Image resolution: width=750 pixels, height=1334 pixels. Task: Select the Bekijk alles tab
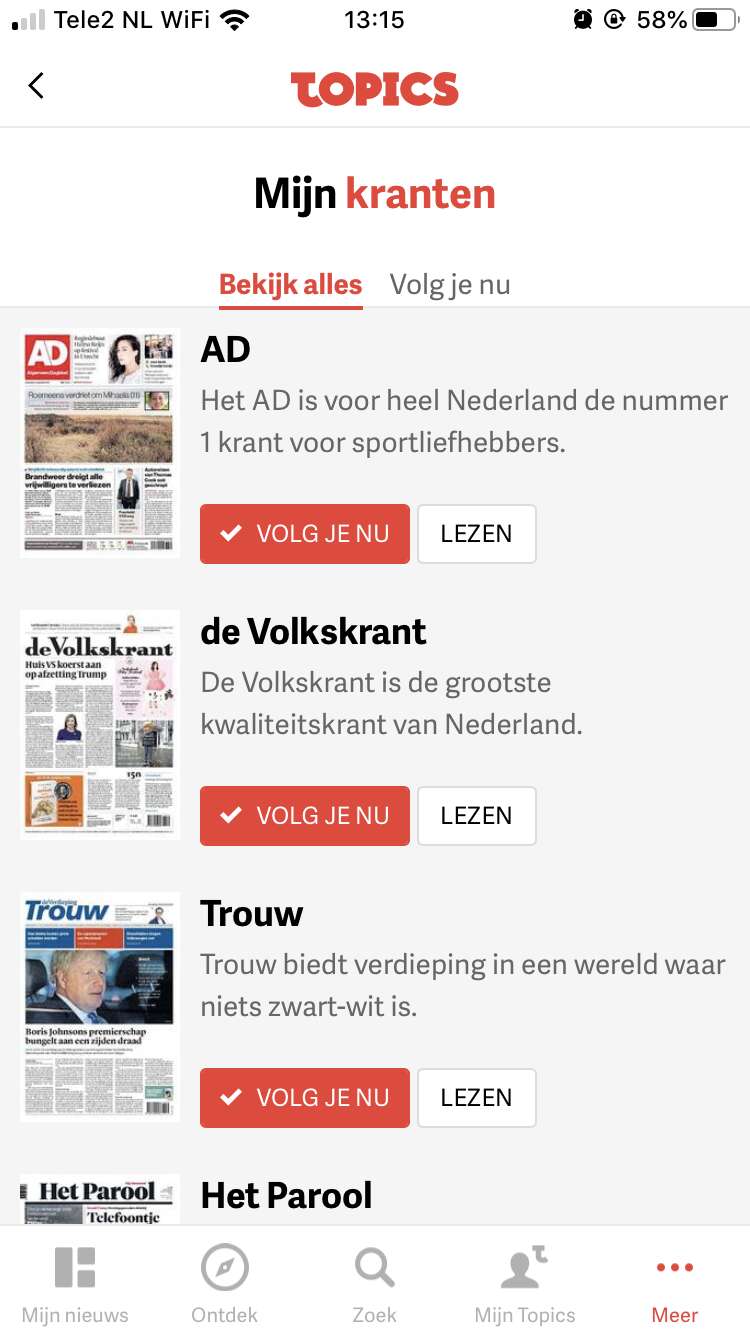click(291, 285)
